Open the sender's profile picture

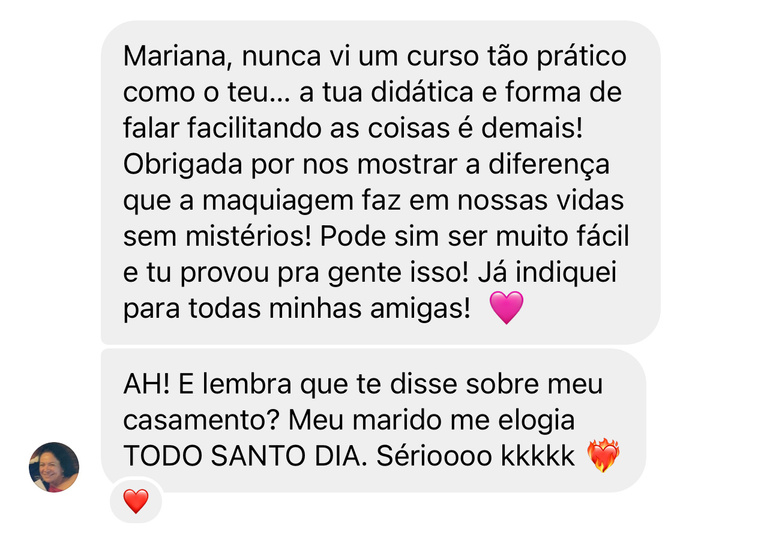(x=54, y=467)
